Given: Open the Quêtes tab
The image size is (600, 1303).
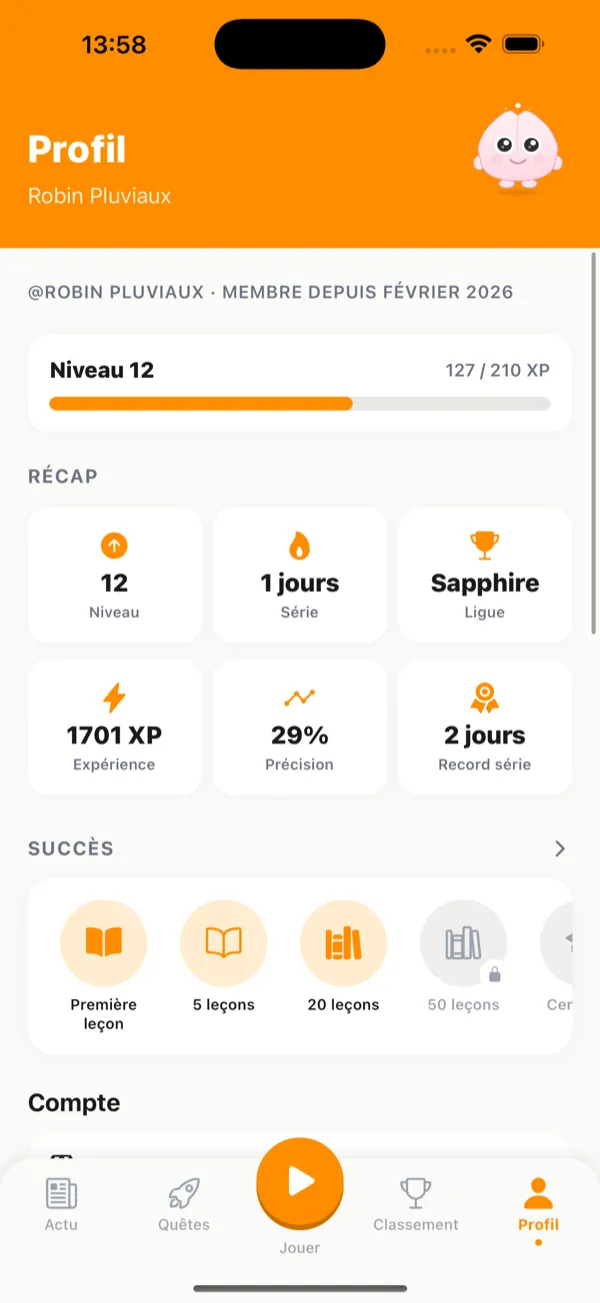Looking at the screenshot, I should coord(184,1203).
